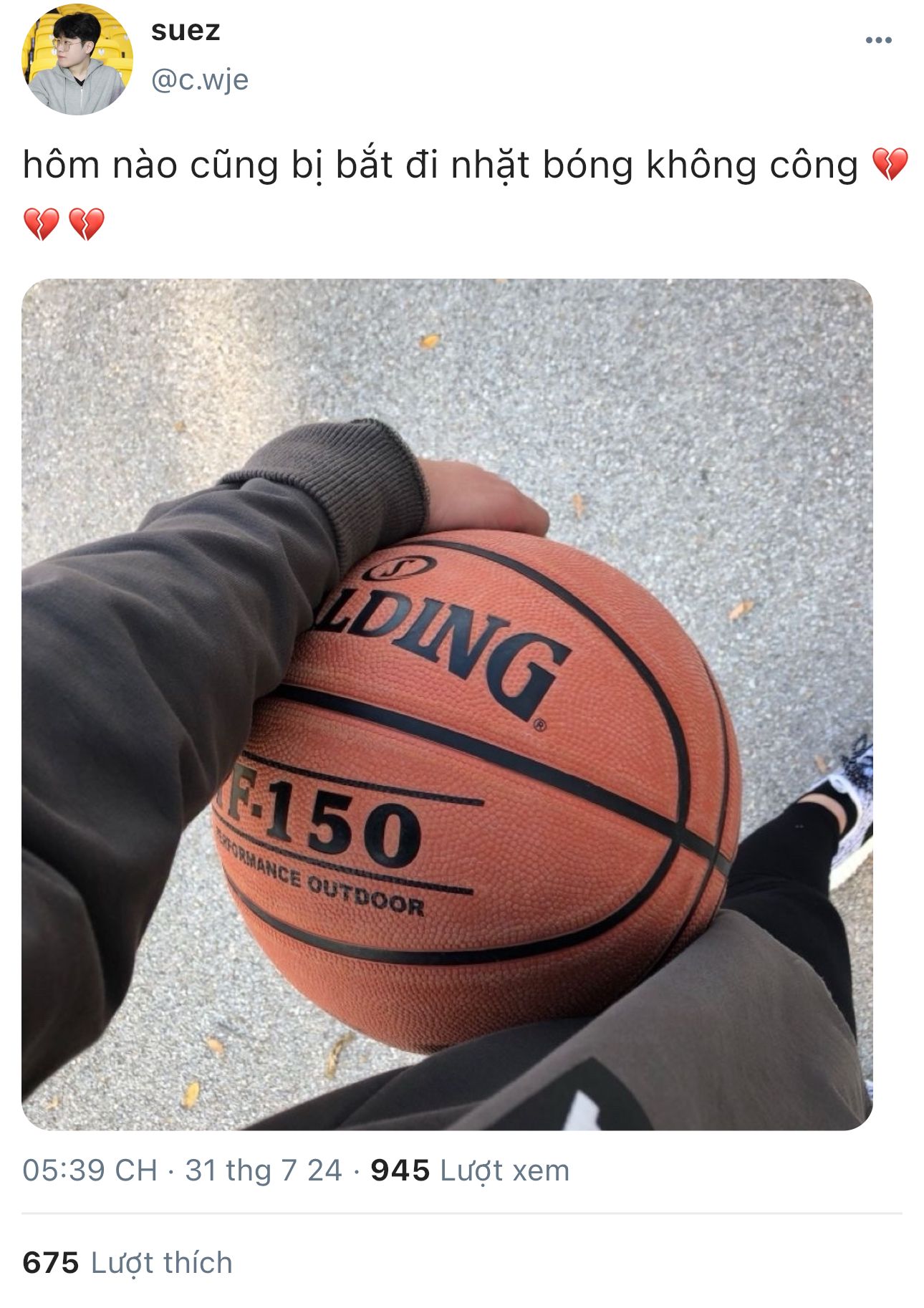The image size is (924, 1308).
Task: Open suez's profile picture
Action: (77, 59)
